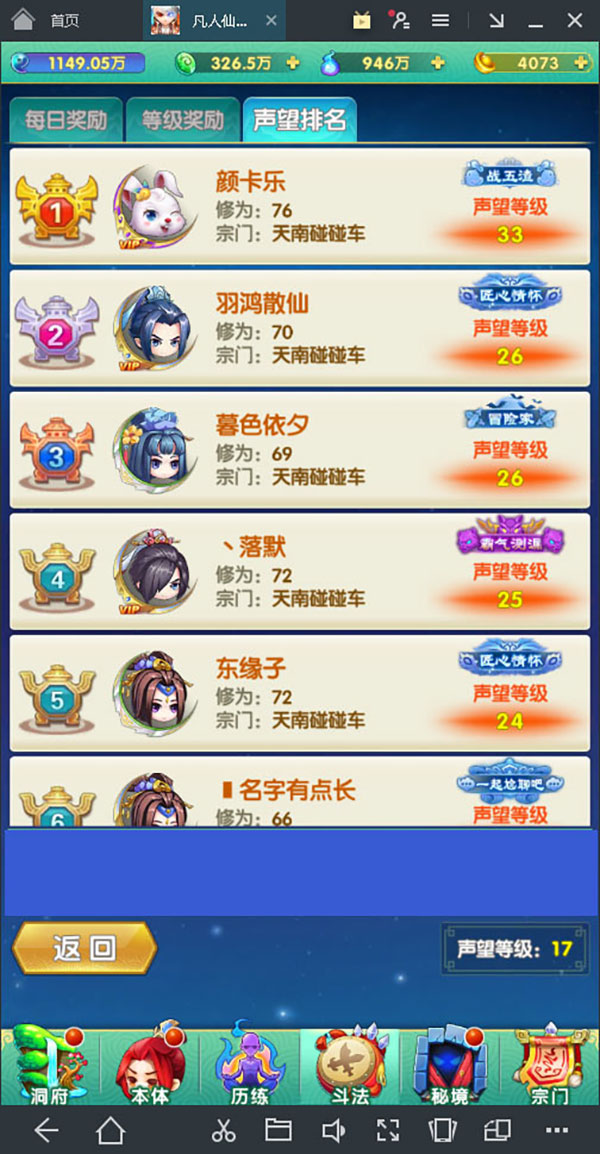
Task: Open the 秘境 section
Action: (x=450, y=1066)
